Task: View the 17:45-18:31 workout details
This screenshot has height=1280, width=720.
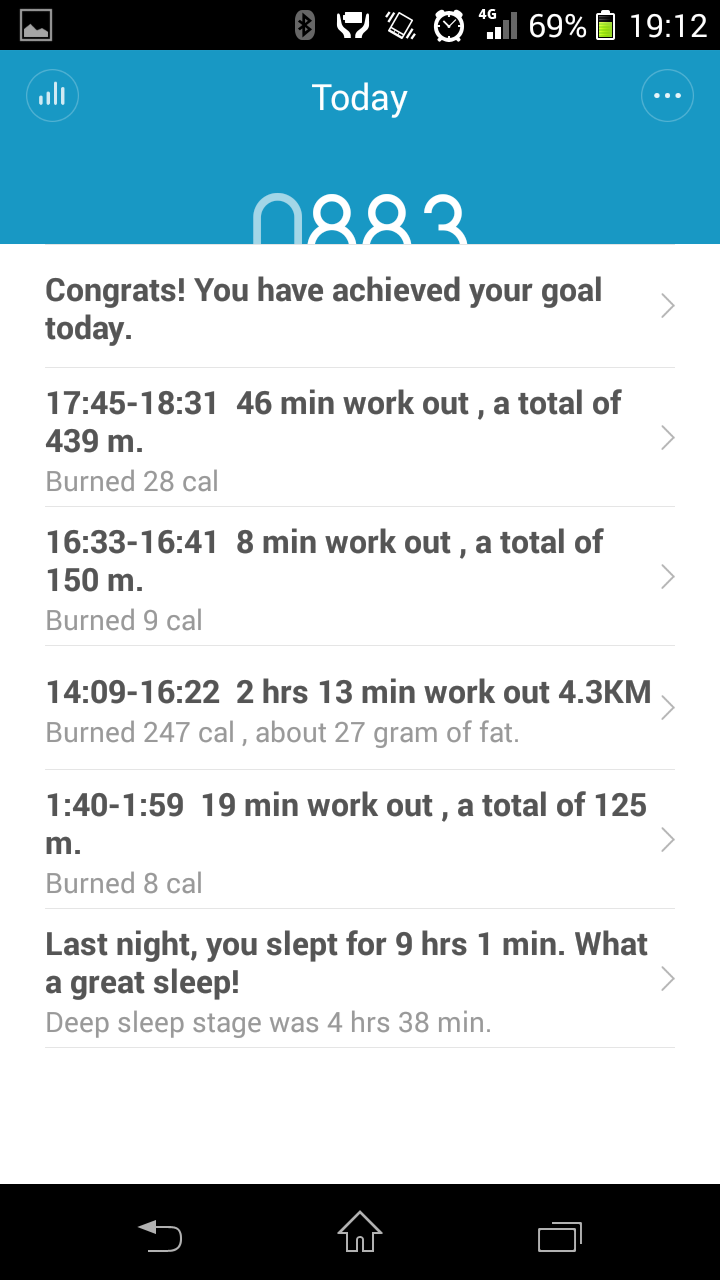Action: tap(360, 438)
